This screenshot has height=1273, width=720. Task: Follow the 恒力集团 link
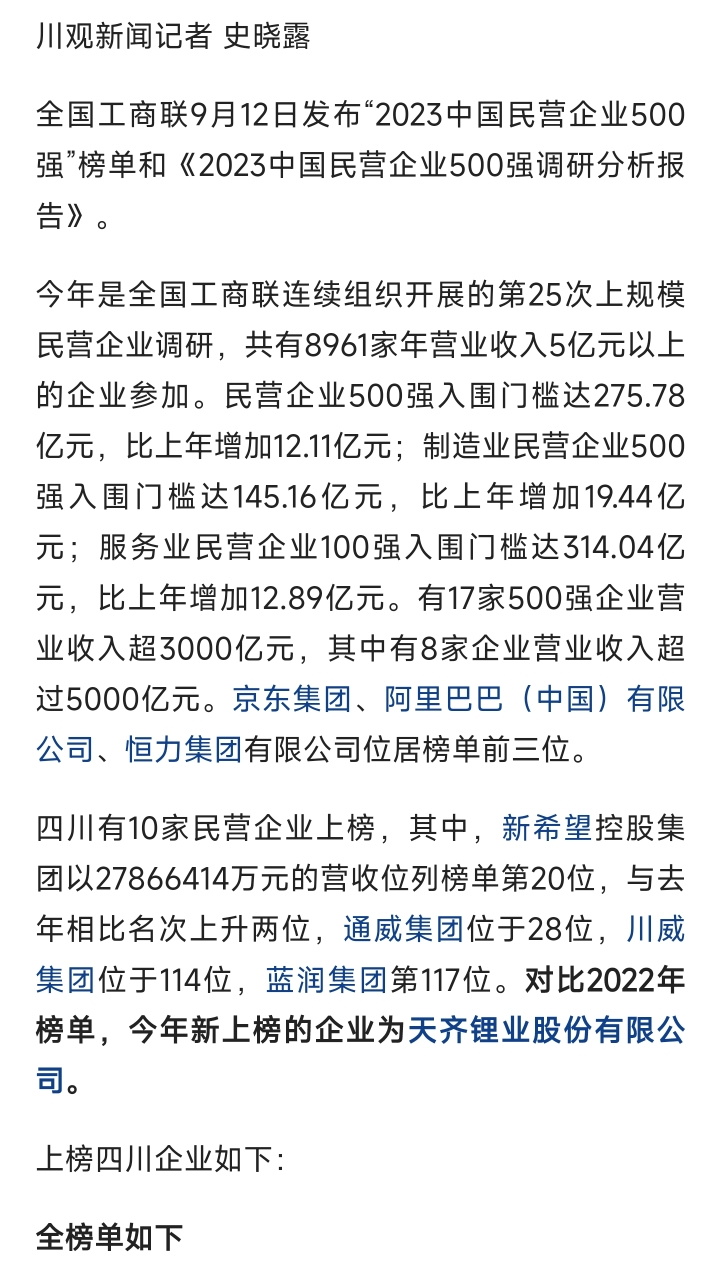tap(184, 749)
